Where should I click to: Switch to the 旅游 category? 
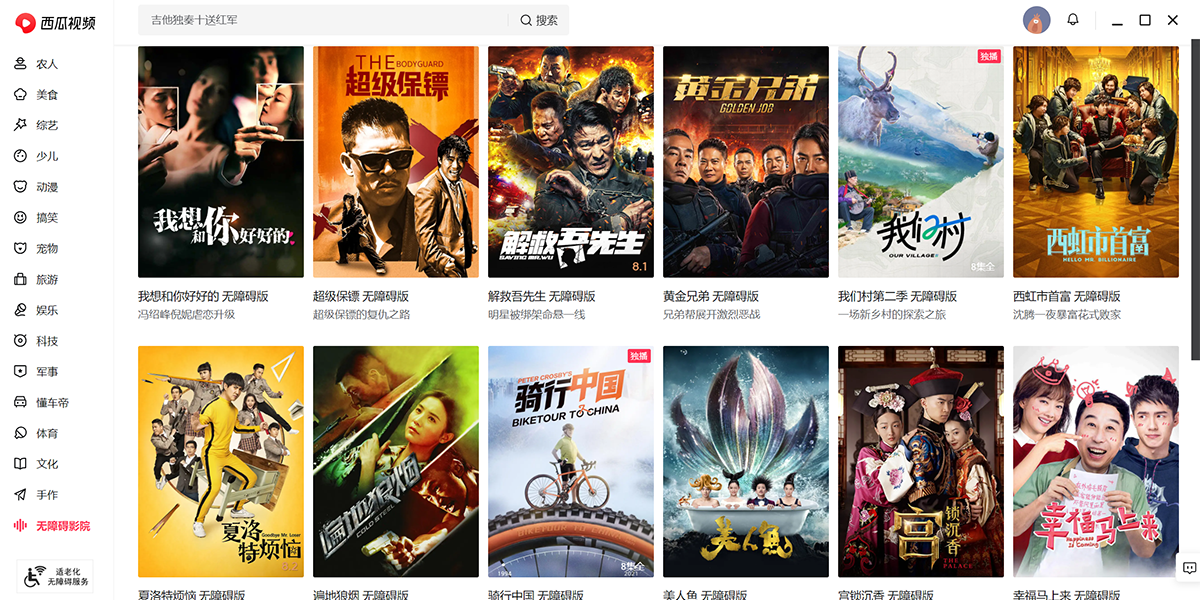[46, 279]
